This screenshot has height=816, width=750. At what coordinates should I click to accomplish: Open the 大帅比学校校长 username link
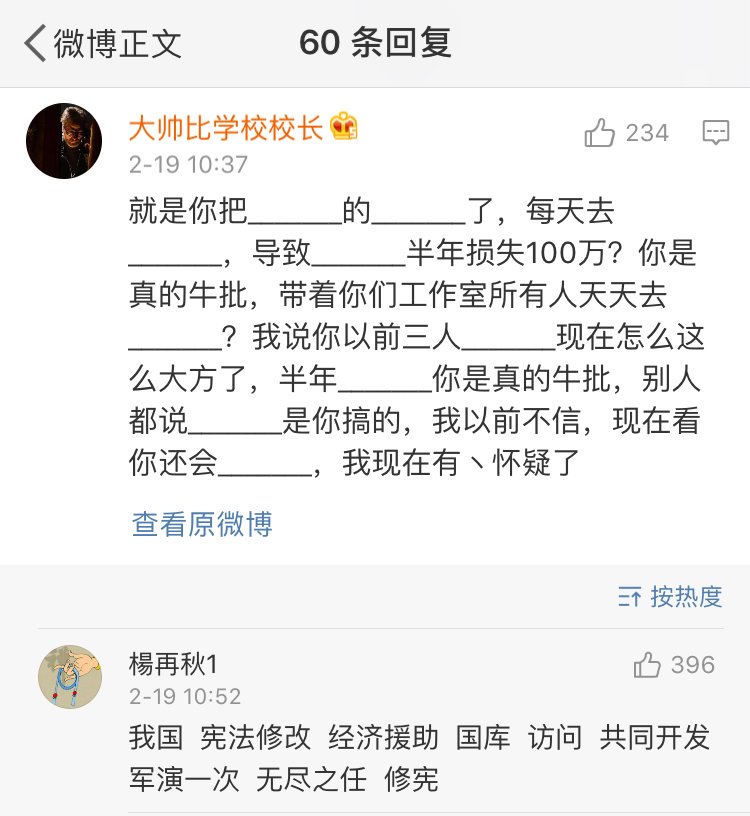226,129
